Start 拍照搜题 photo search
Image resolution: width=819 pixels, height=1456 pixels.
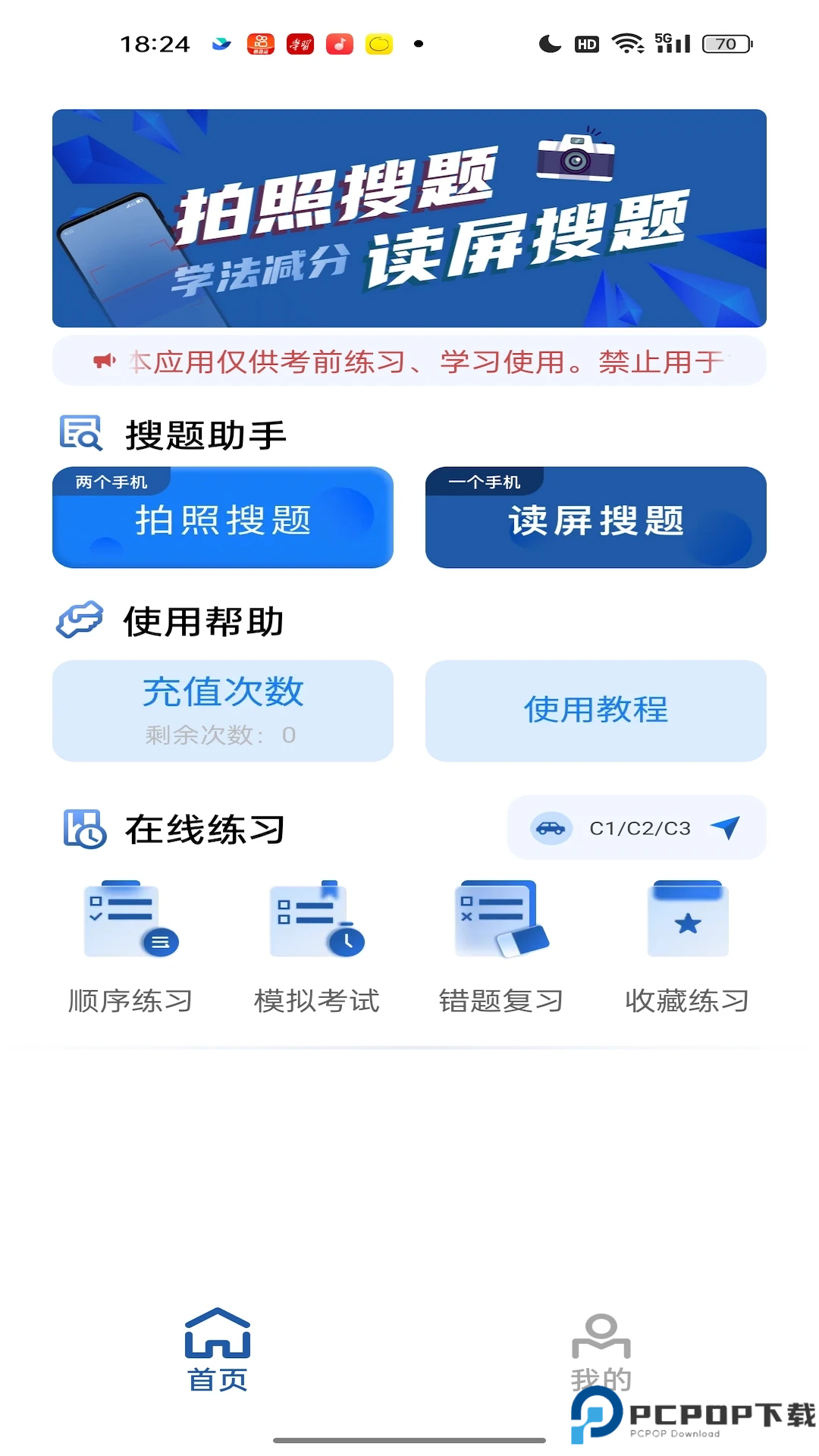point(222,520)
